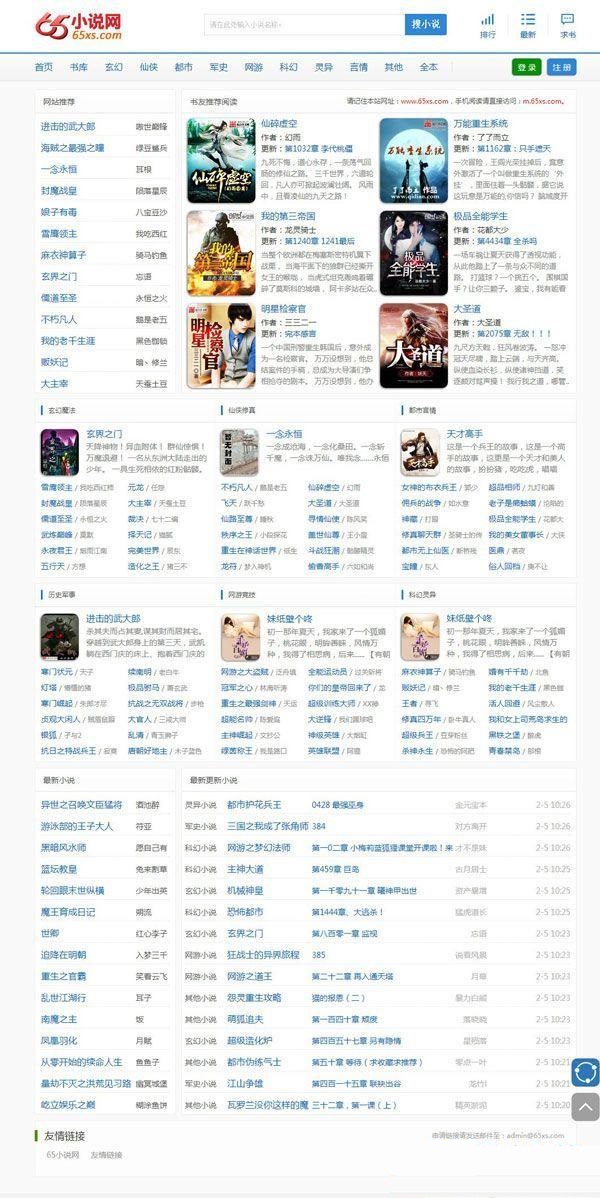Open the novel 仙碎虚空
This screenshot has width=600, height=1198.
tap(279, 123)
